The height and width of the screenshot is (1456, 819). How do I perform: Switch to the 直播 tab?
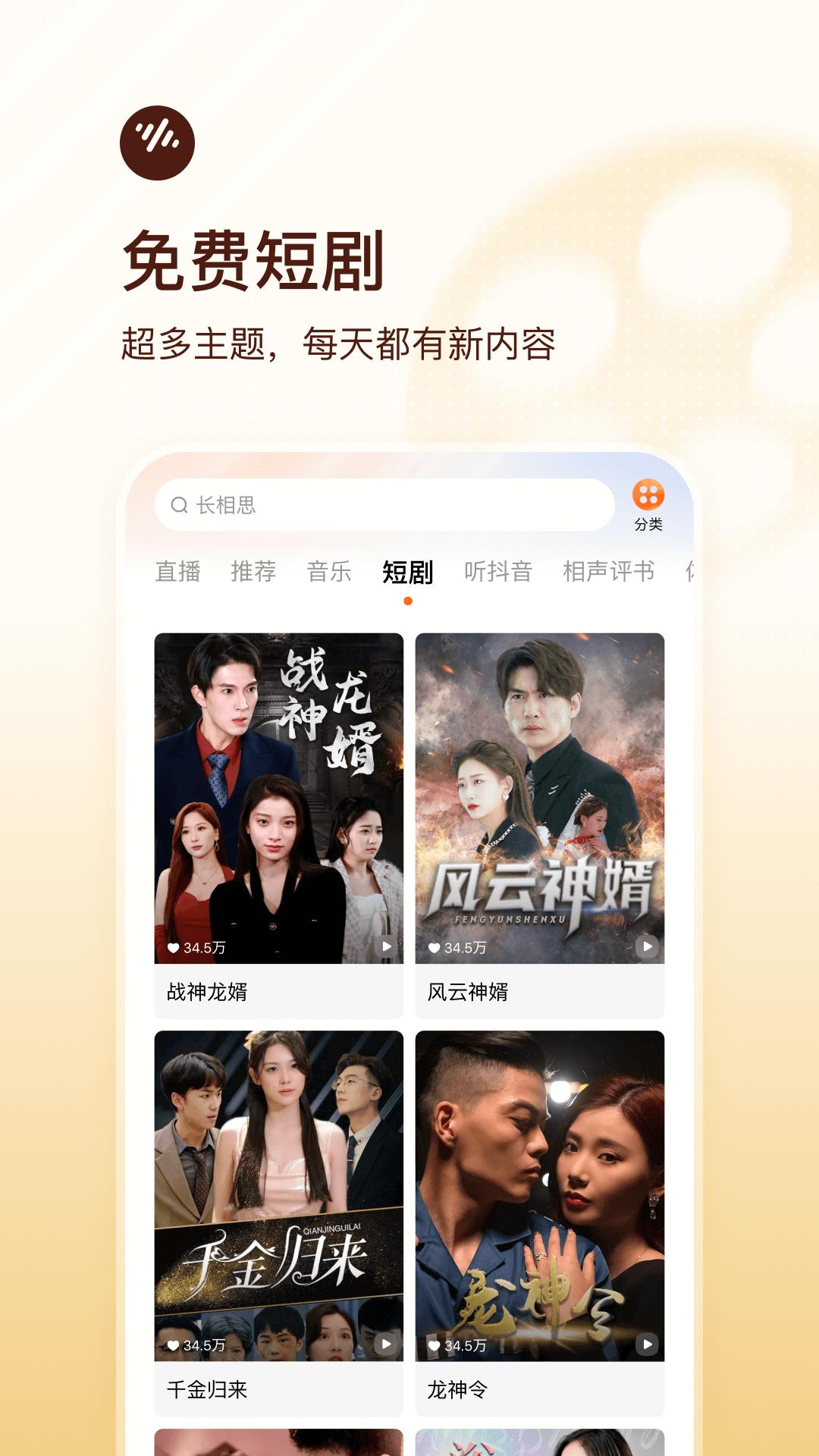178,573
